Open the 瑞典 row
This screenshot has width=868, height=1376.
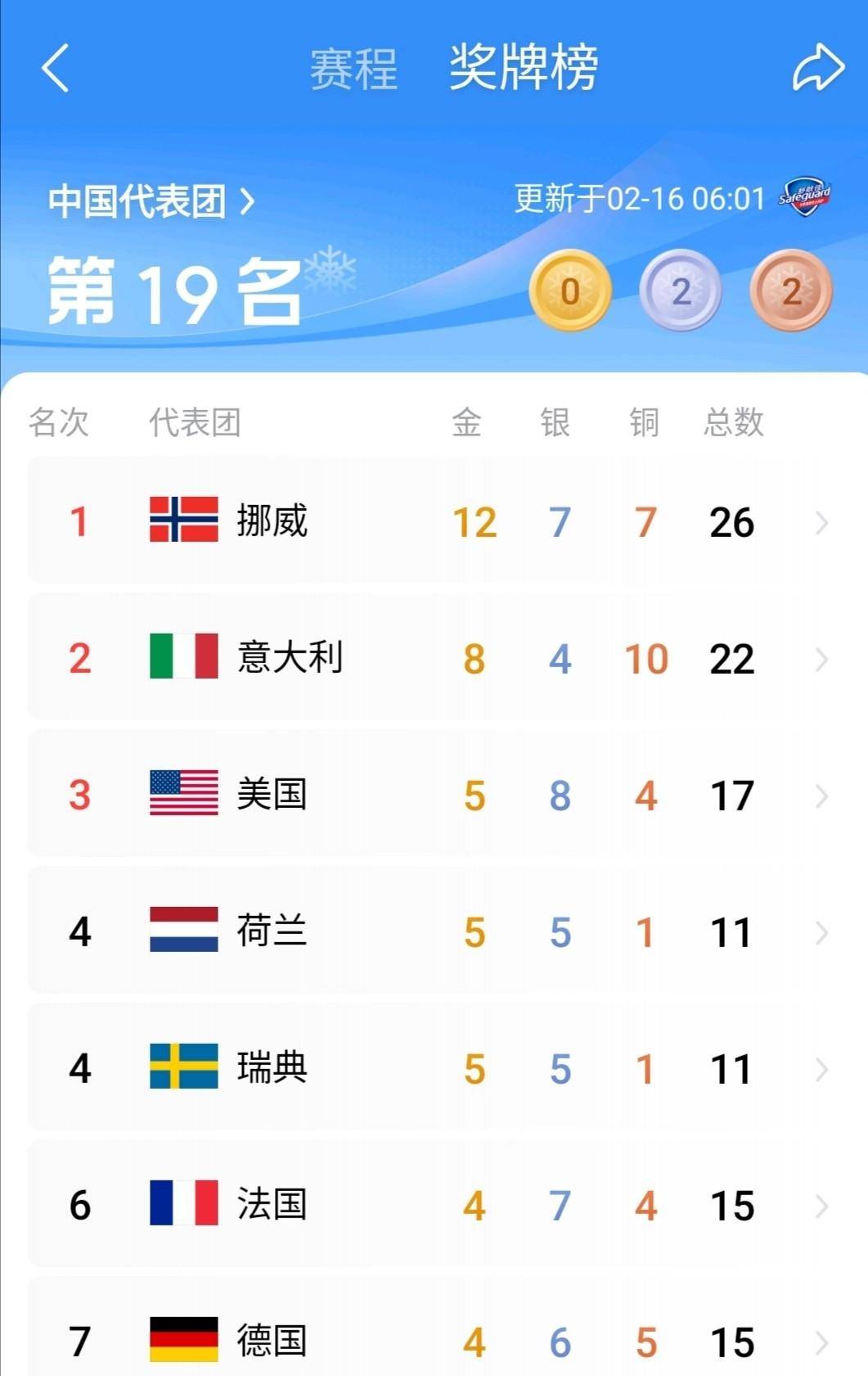(x=434, y=1068)
